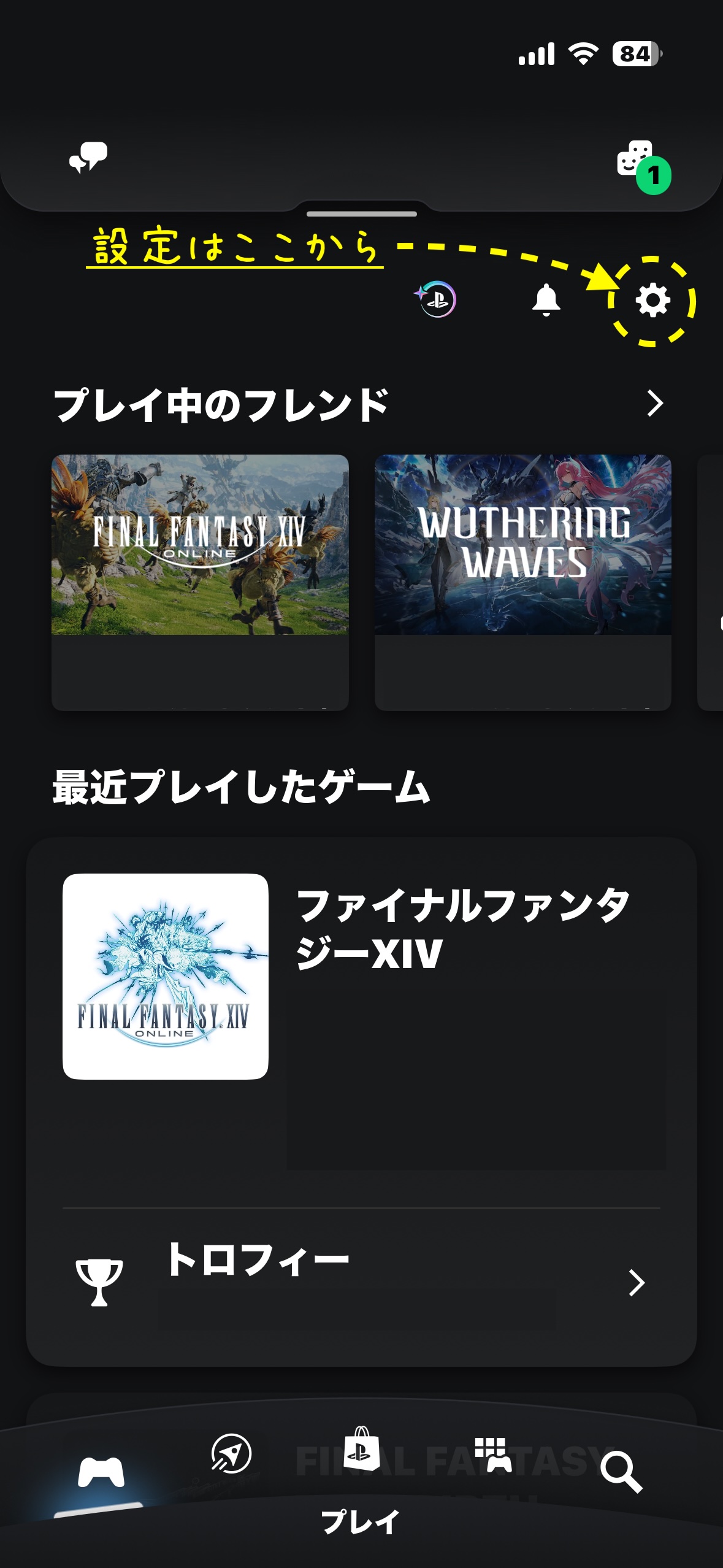Open the Wuthering Waves friend card
Screen dimensions: 723x1568
(x=522, y=582)
